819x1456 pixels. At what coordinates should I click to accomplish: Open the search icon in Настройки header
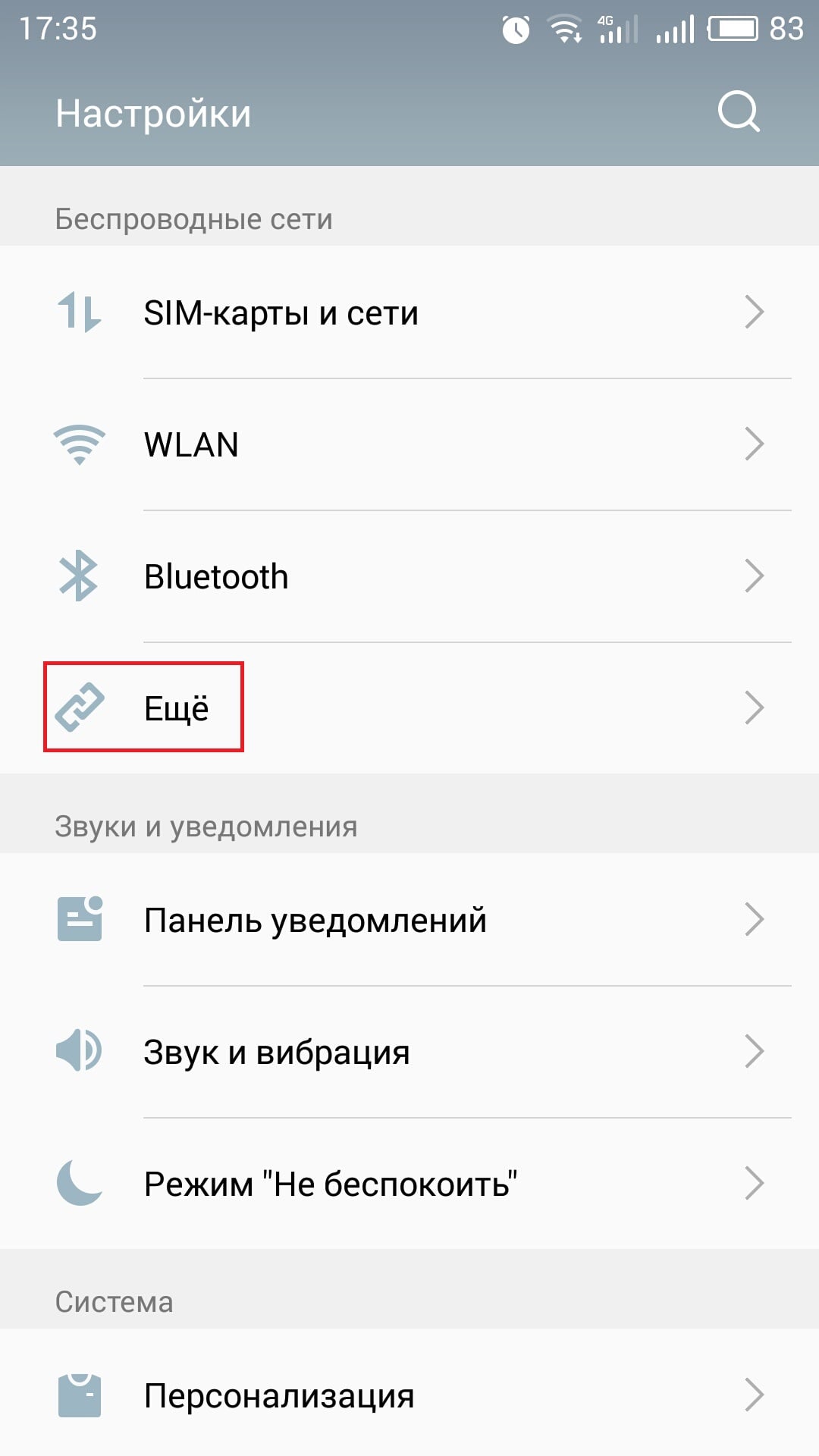(739, 112)
